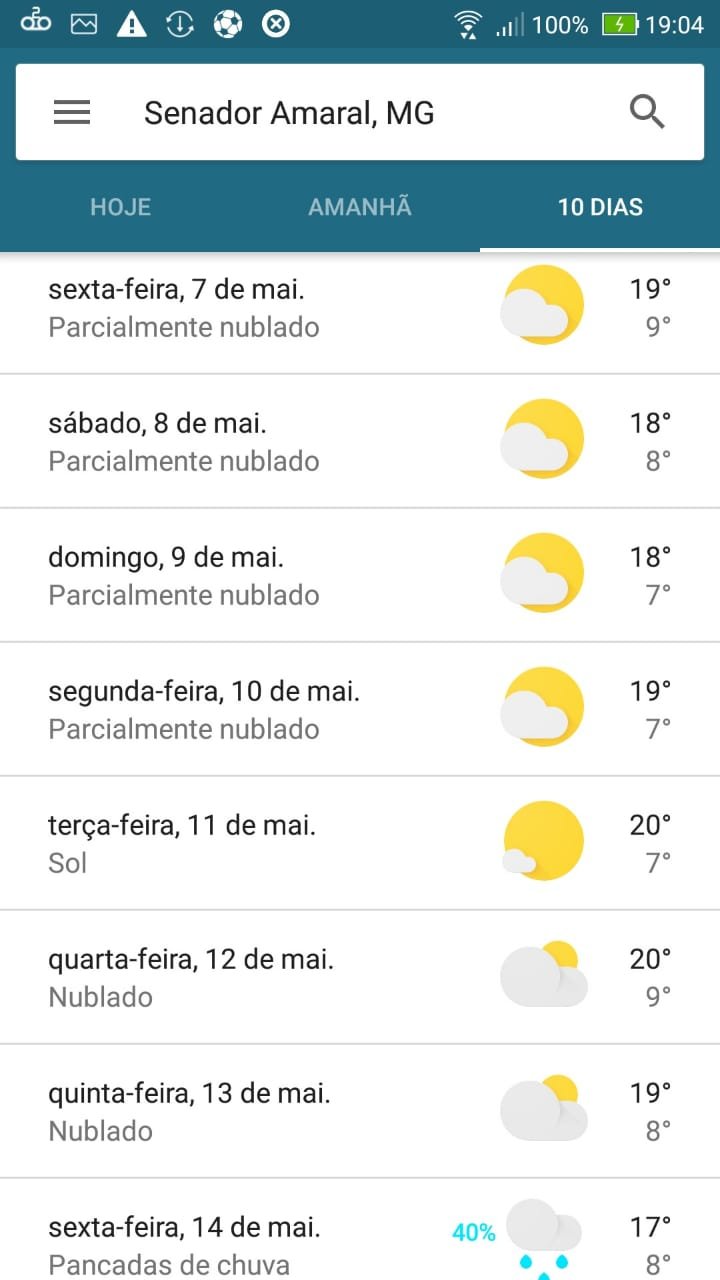This screenshot has width=720, height=1280.
Task: Tap the search magnifier icon
Action: (x=647, y=112)
